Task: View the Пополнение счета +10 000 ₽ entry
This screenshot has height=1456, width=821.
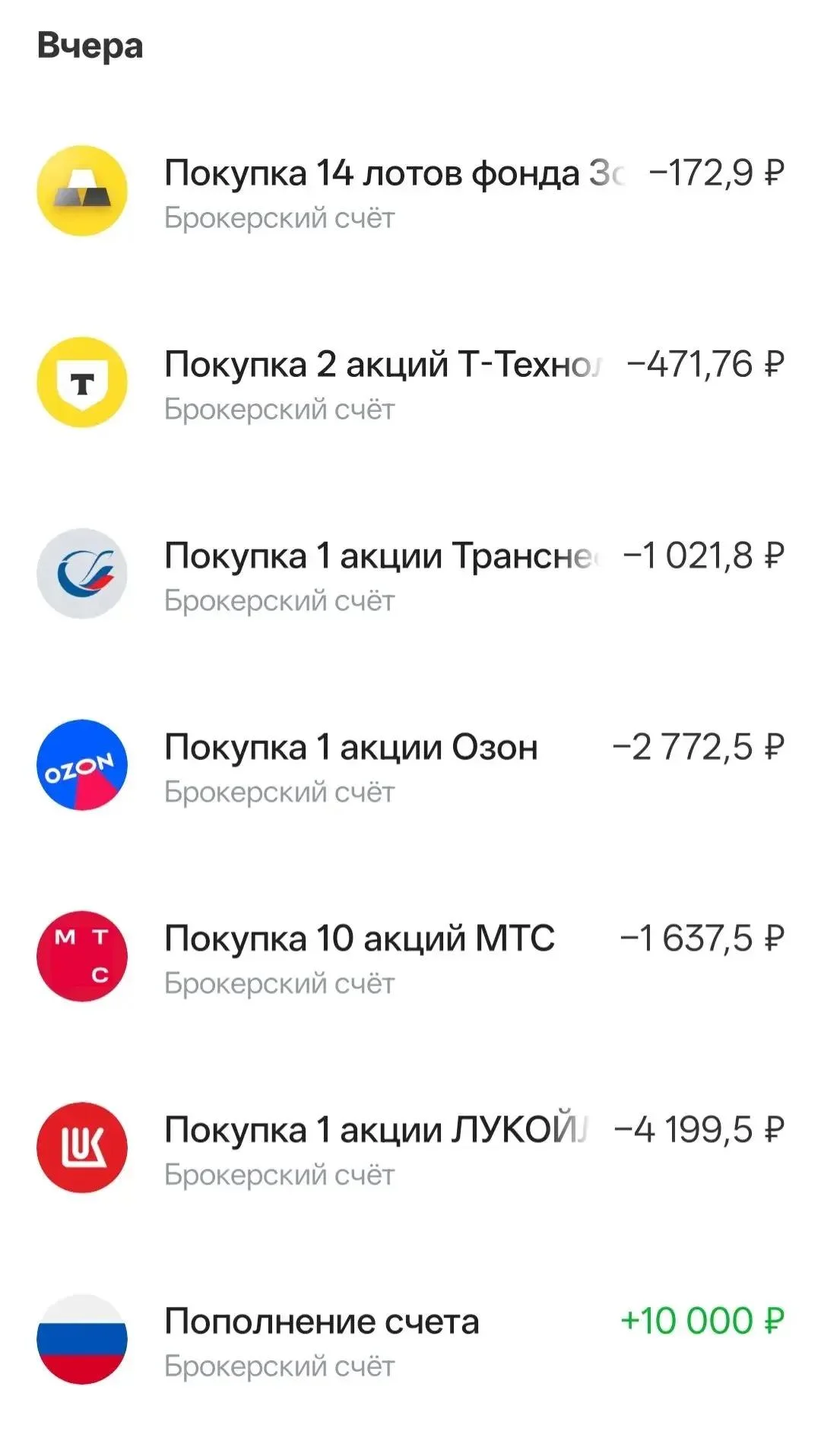Action: [410, 1340]
